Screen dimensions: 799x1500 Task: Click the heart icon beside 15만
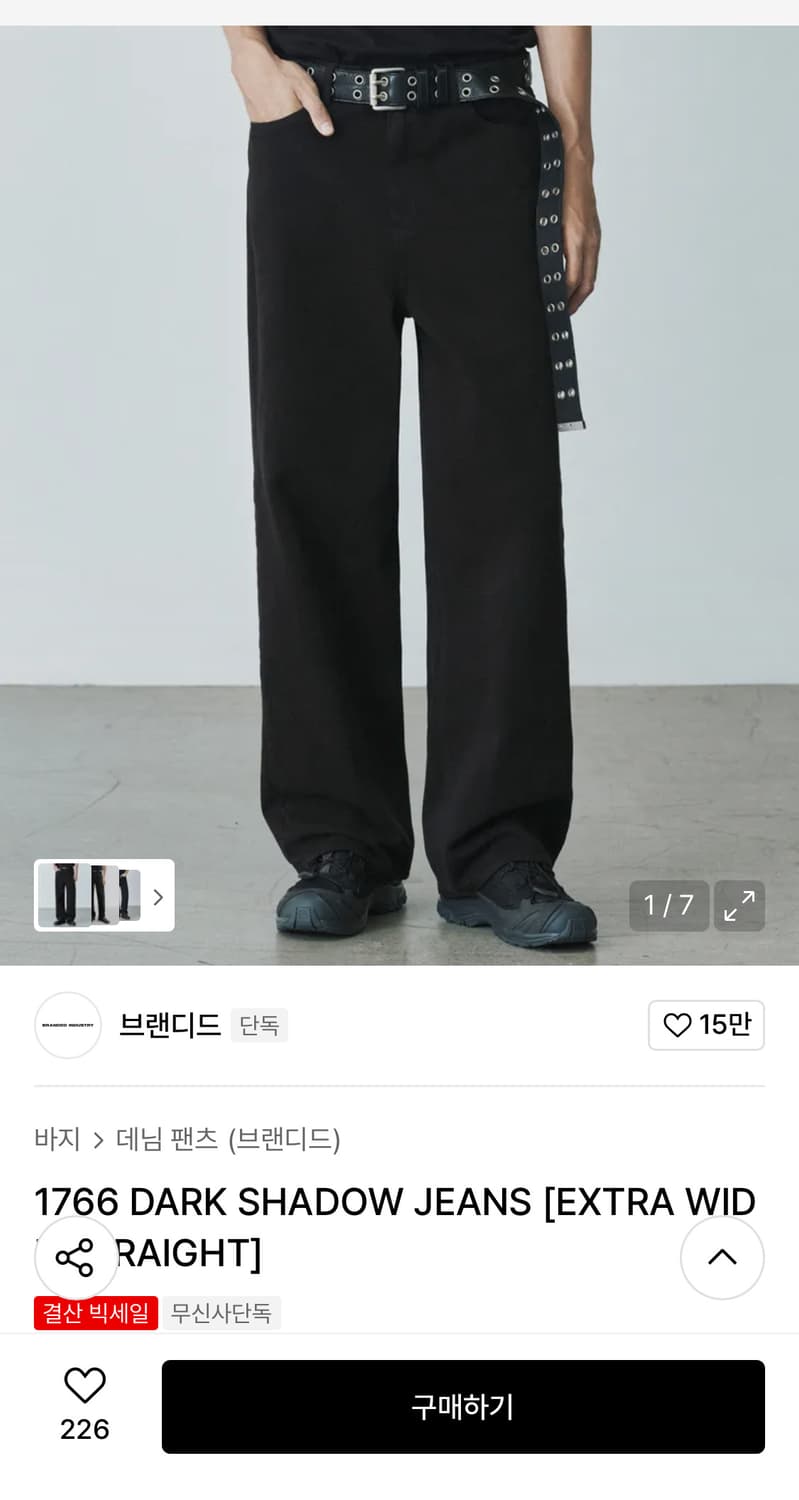pos(678,1026)
